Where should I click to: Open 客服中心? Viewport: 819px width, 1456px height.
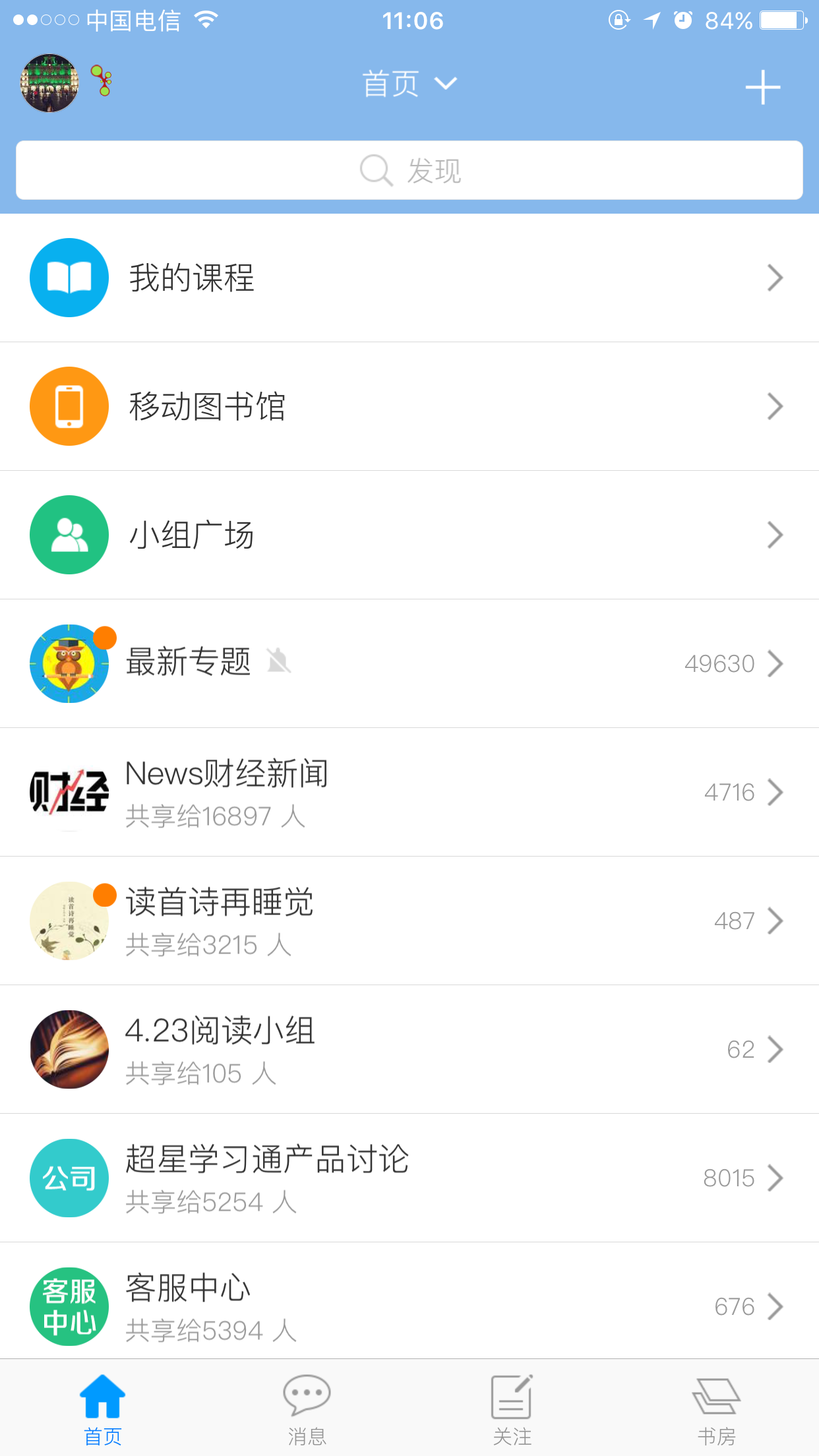[x=409, y=1306]
